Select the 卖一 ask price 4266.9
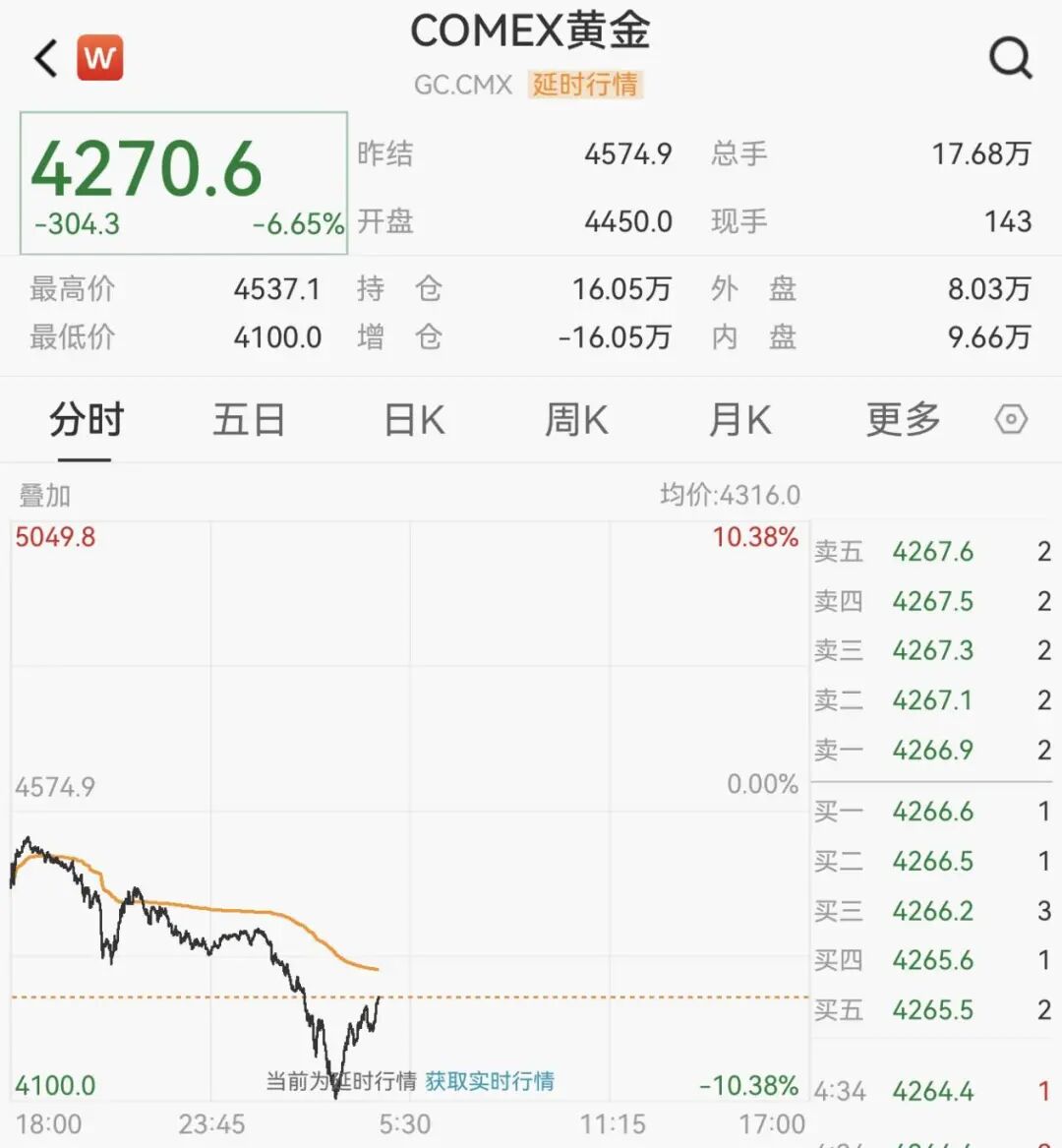The image size is (1062, 1148). coord(932,750)
